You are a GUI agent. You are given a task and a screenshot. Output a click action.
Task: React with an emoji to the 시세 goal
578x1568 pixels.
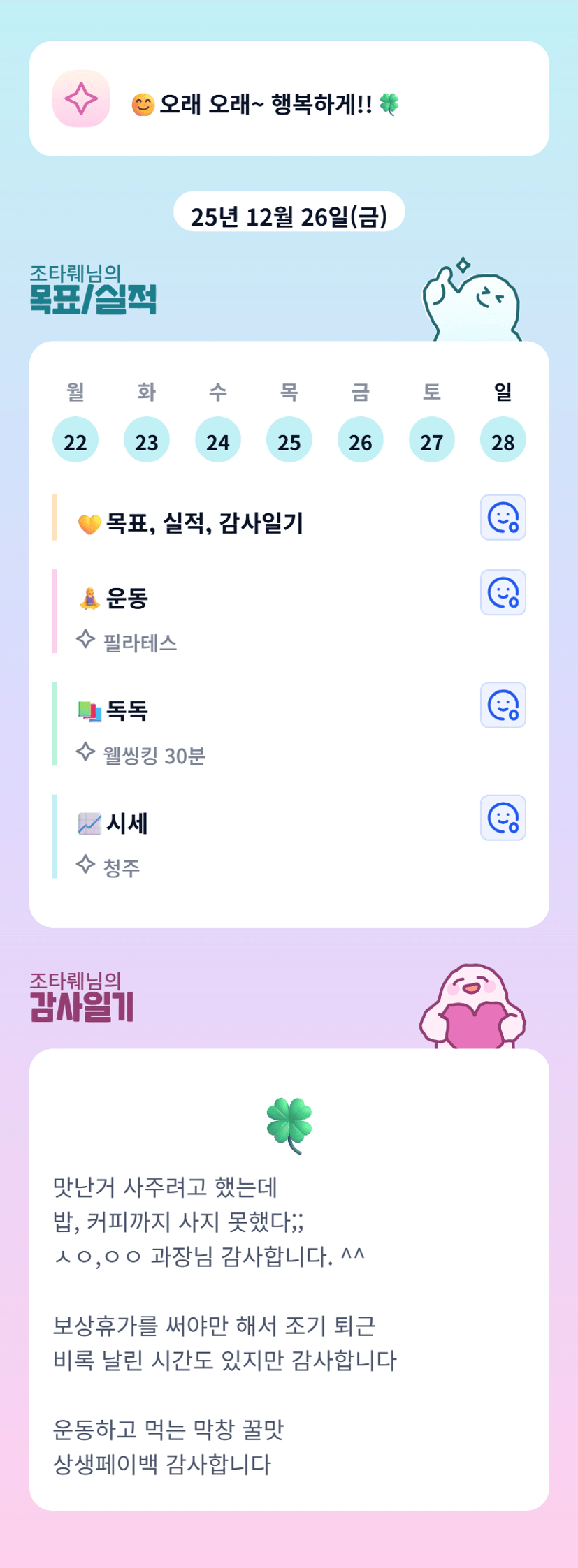coord(503,818)
